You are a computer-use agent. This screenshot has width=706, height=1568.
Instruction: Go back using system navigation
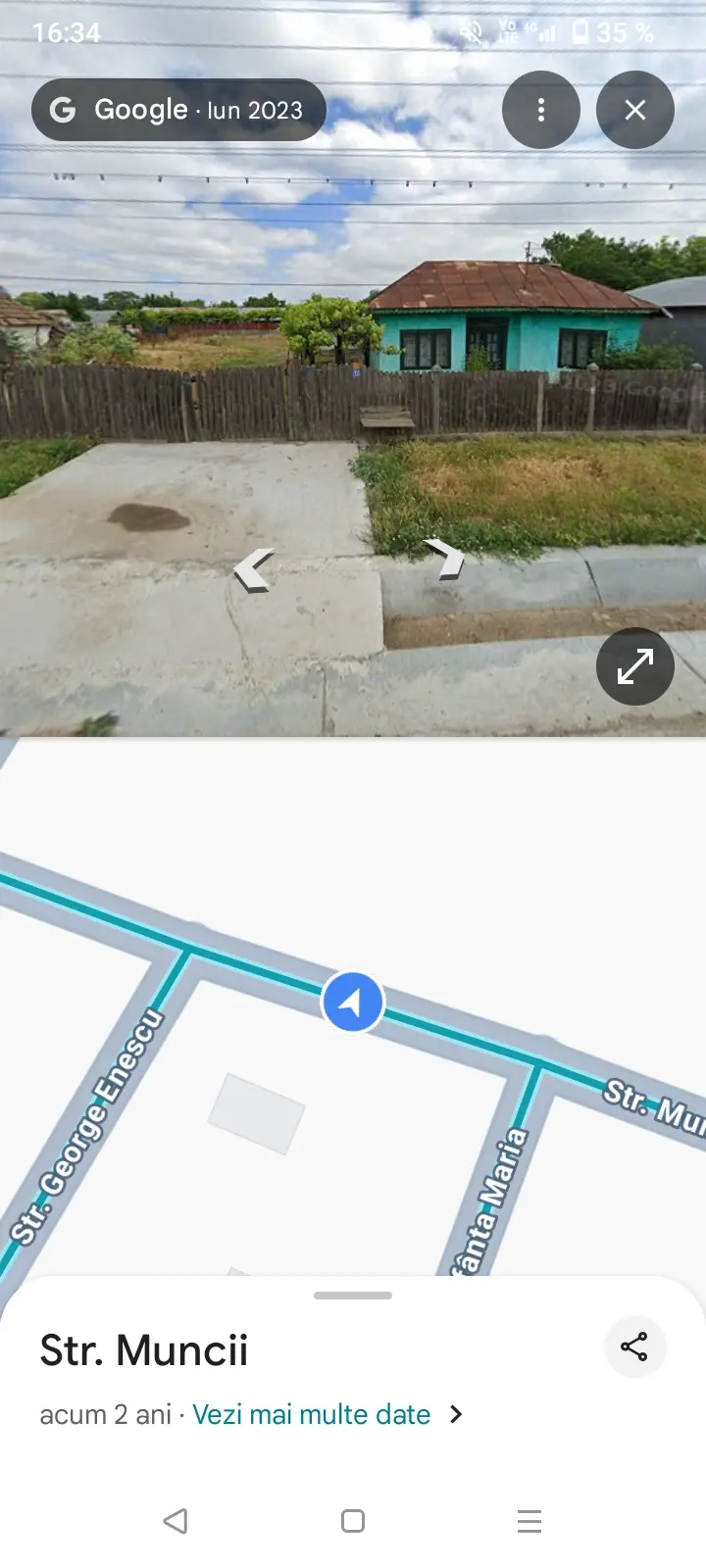click(176, 1521)
